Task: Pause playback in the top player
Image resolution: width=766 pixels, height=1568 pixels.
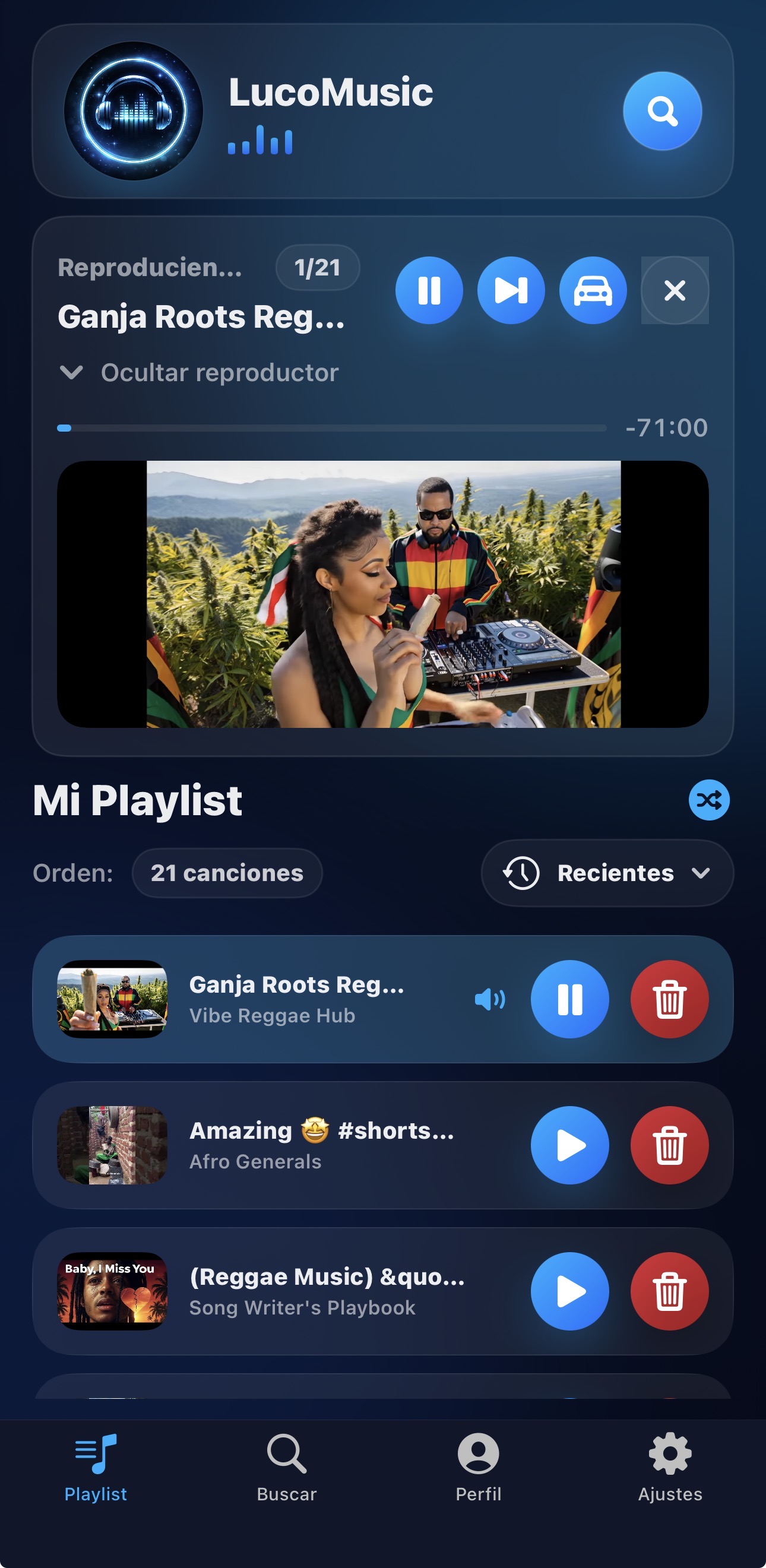Action: (430, 291)
